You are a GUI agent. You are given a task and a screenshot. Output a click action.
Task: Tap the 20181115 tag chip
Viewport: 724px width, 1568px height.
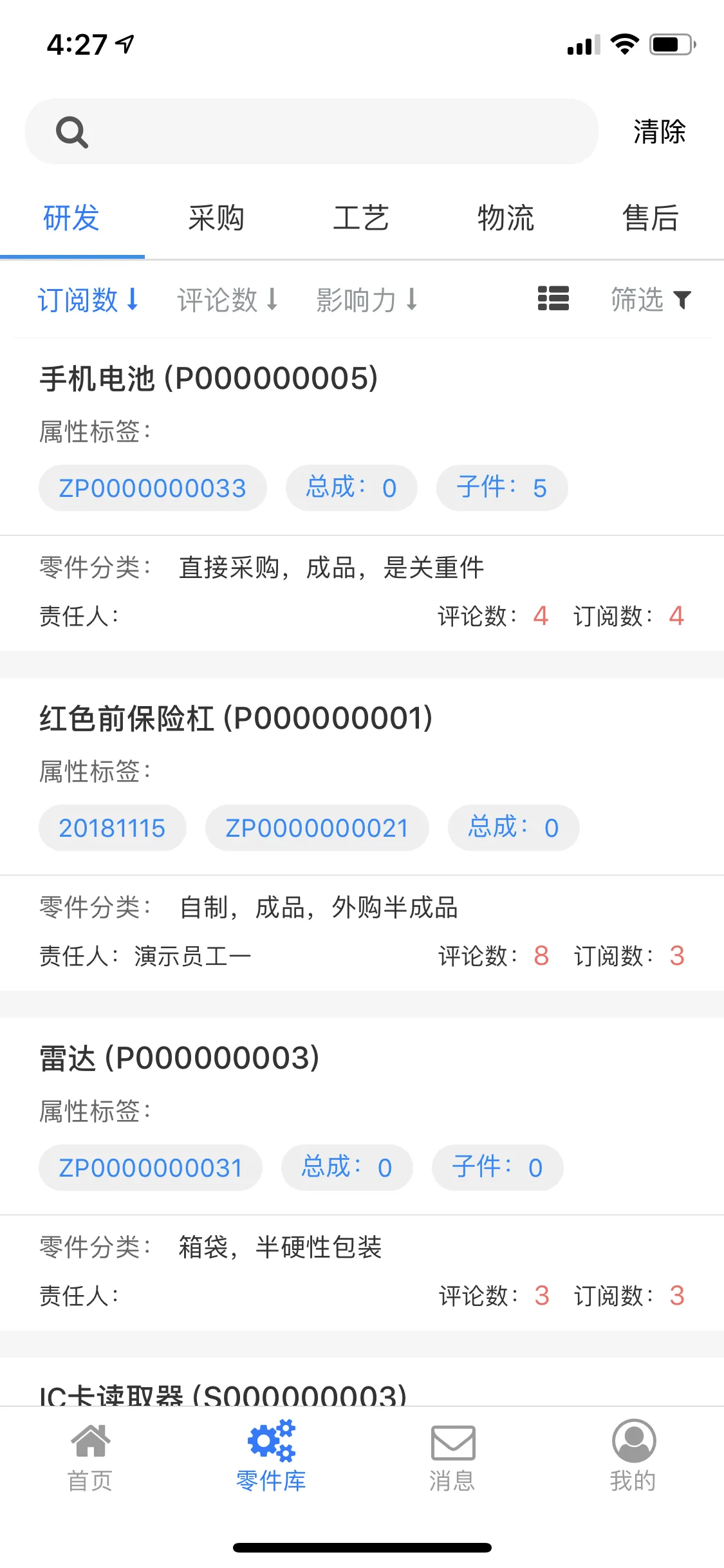(113, 828)
